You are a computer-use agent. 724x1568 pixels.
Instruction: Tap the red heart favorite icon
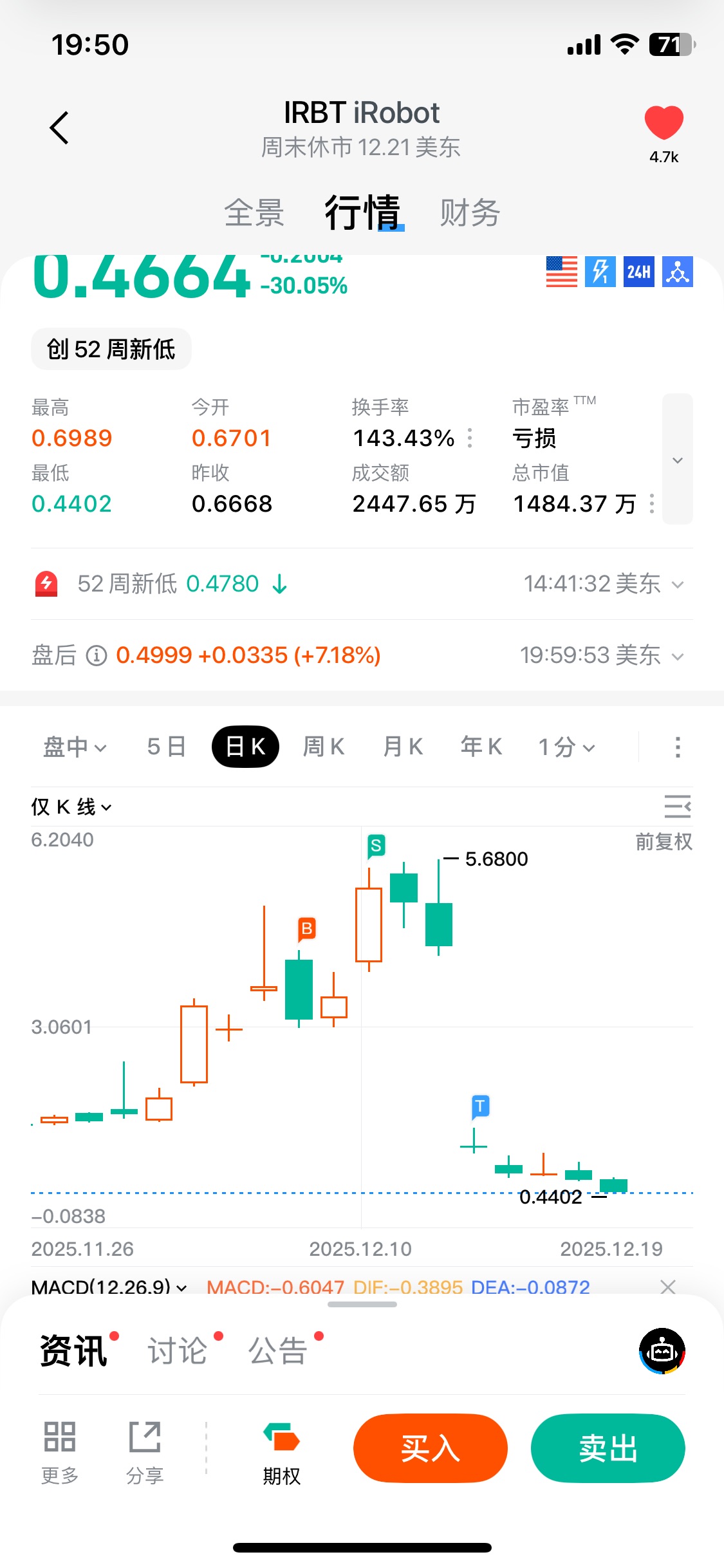664,124
